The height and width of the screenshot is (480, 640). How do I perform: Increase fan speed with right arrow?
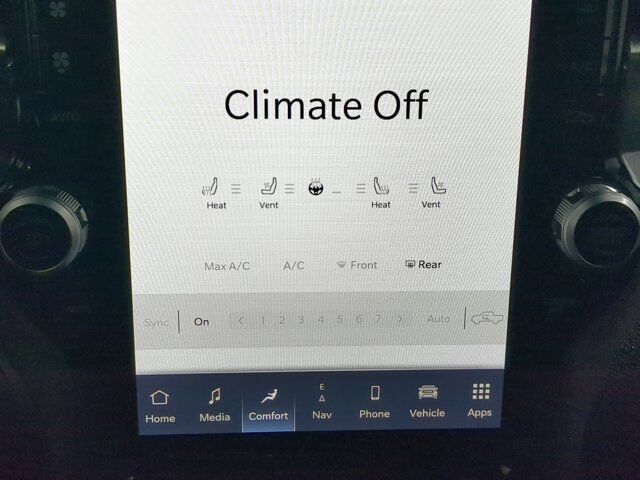399,320
